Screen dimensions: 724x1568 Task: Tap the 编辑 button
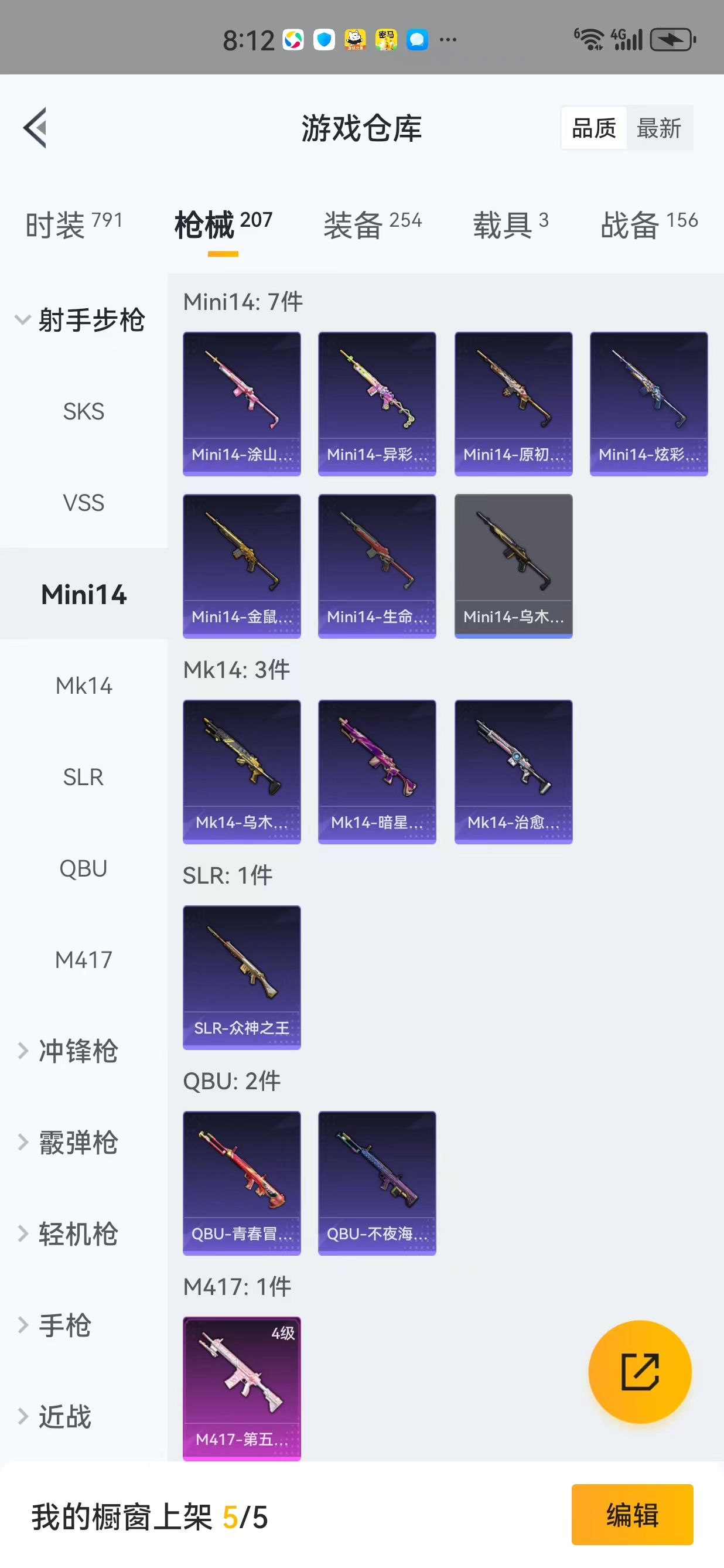[x=632, y=1515]
